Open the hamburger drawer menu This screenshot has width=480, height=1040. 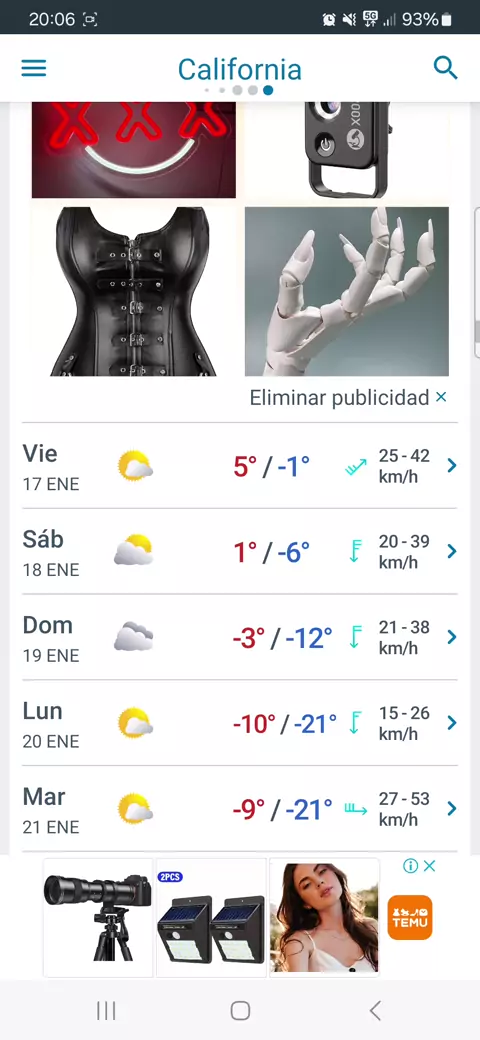34,68
